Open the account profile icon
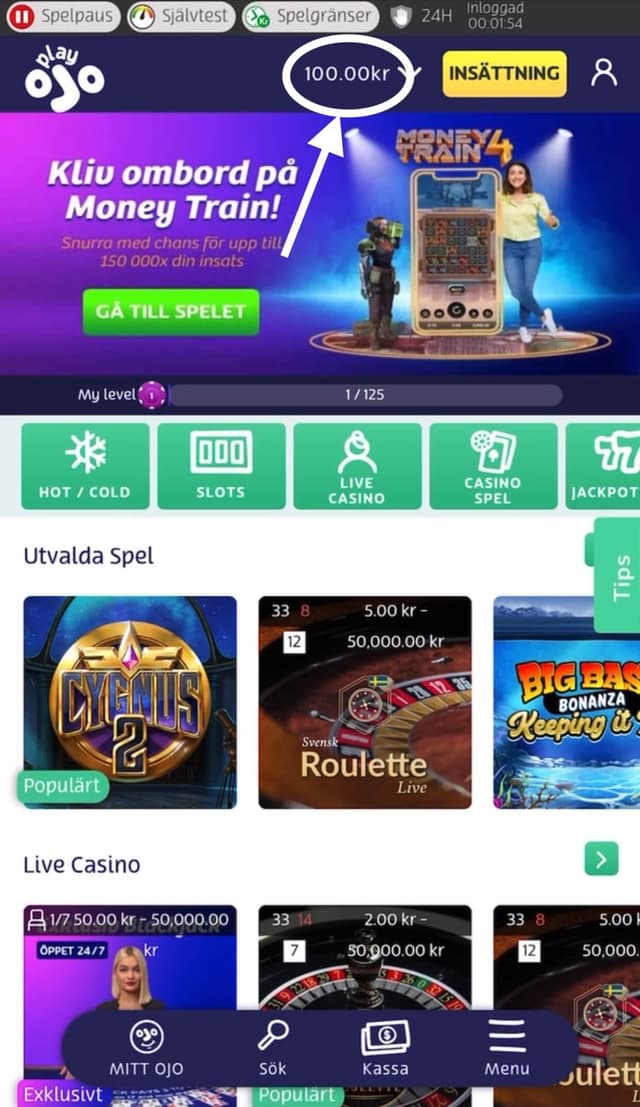Image resolution: width=640 pixels, height=1107 pixels. pyautogui.click(x=604, y=73)
